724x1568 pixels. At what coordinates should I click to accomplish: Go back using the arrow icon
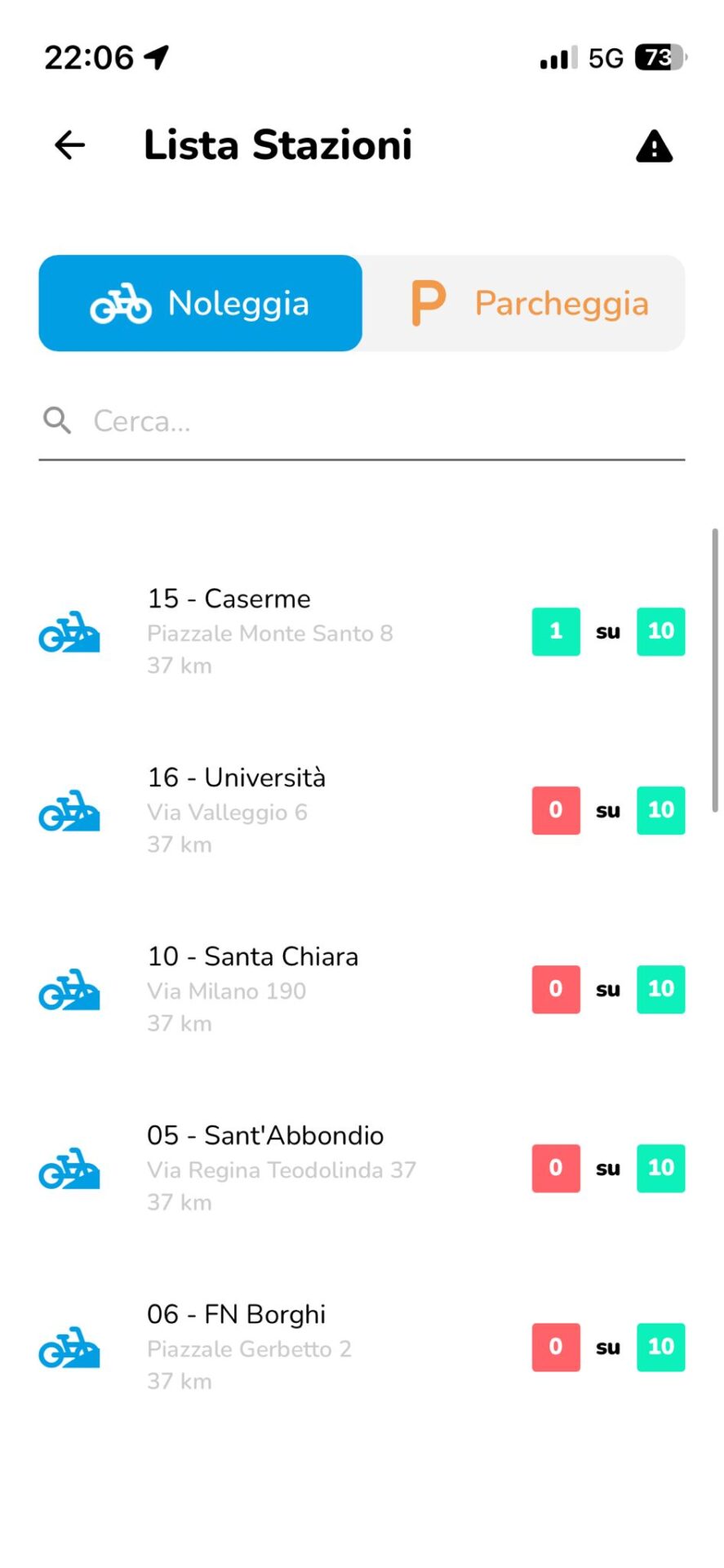point(70,145)
